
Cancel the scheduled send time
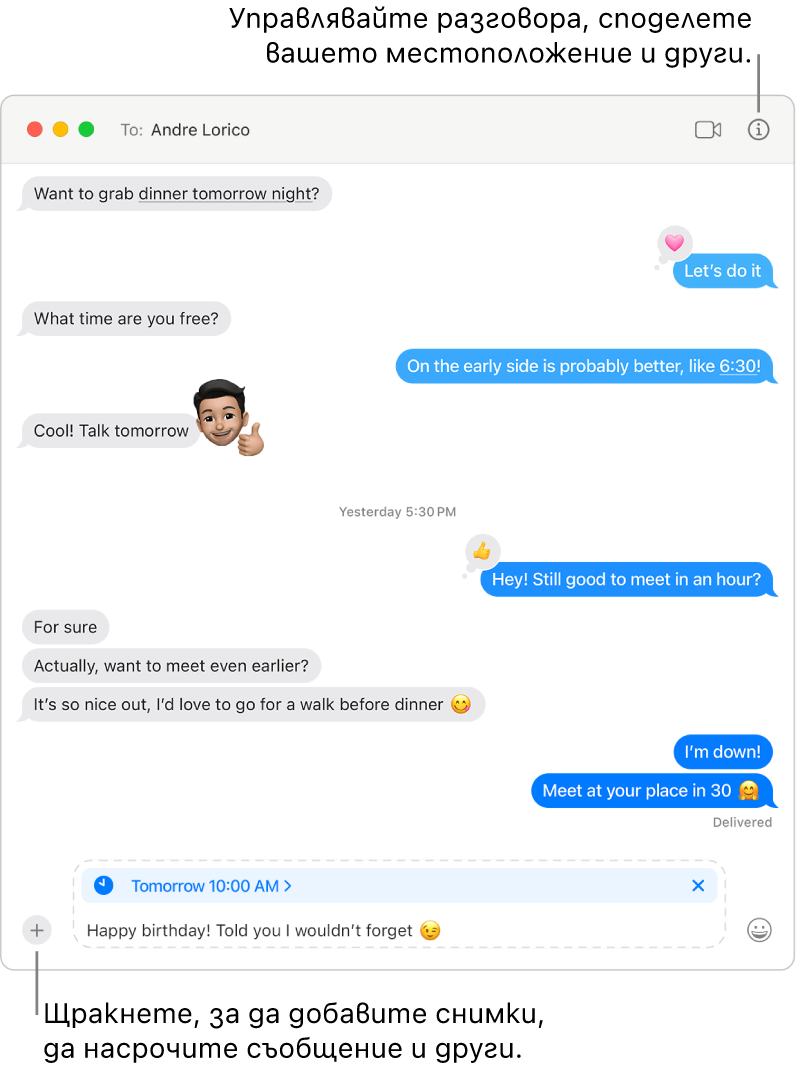(698, 886)
